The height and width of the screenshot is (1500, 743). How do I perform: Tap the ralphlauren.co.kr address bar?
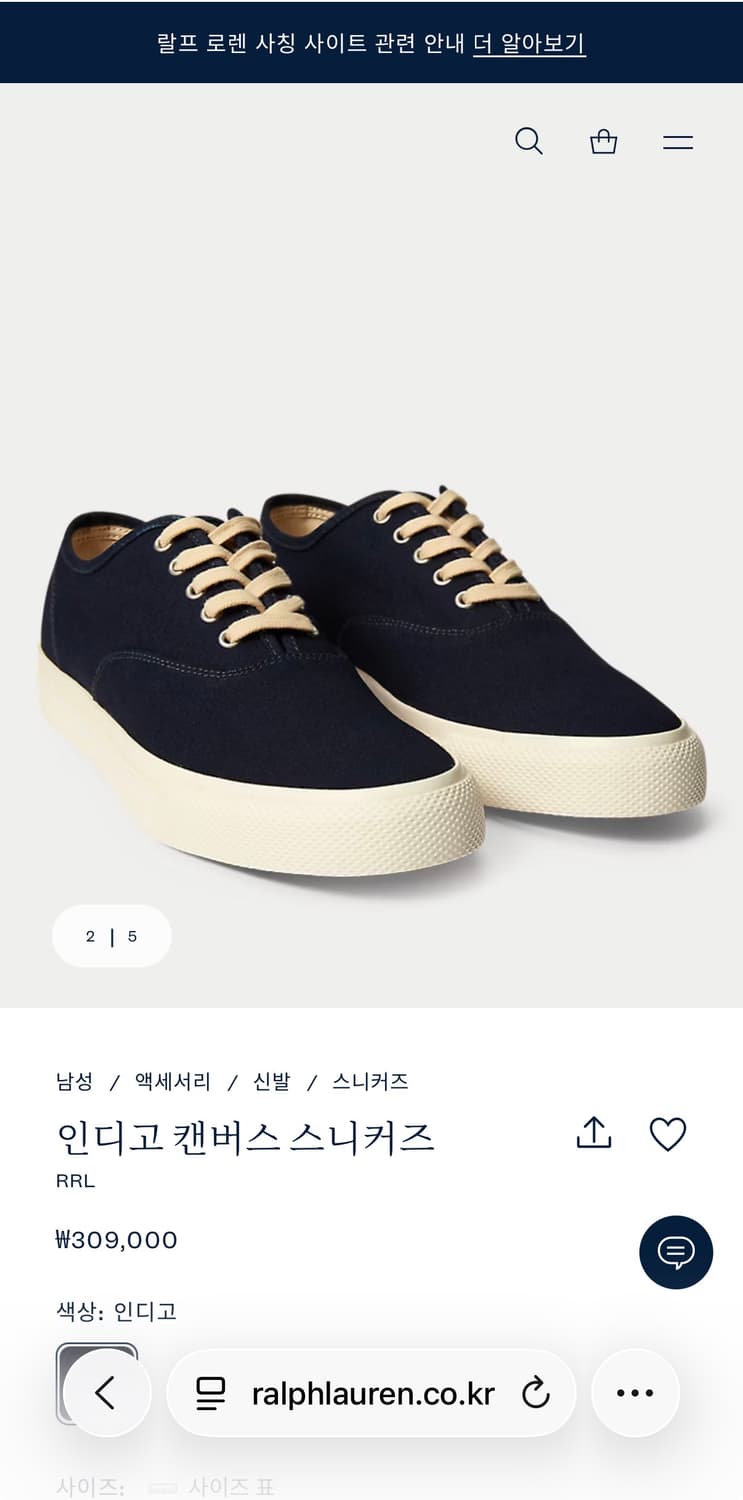[x=371, y=1392]
